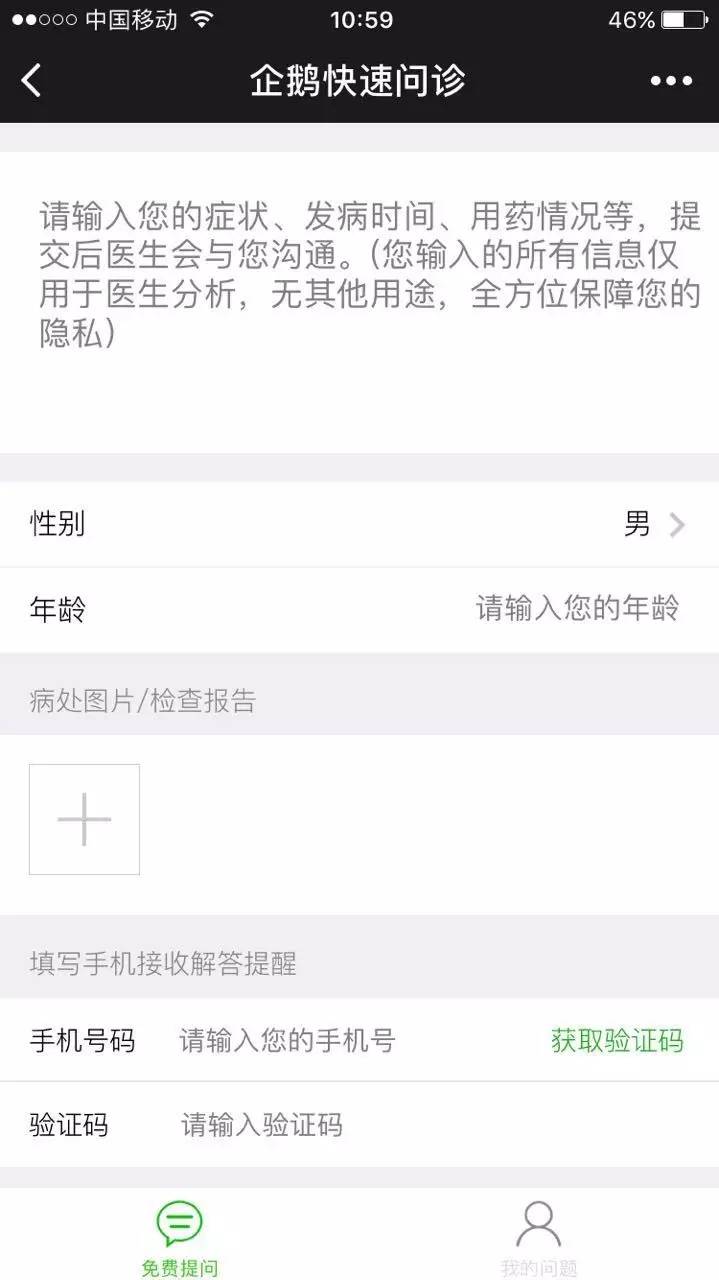
Task: Switch to the 我的问题 tab
Action: [538, 1238]
